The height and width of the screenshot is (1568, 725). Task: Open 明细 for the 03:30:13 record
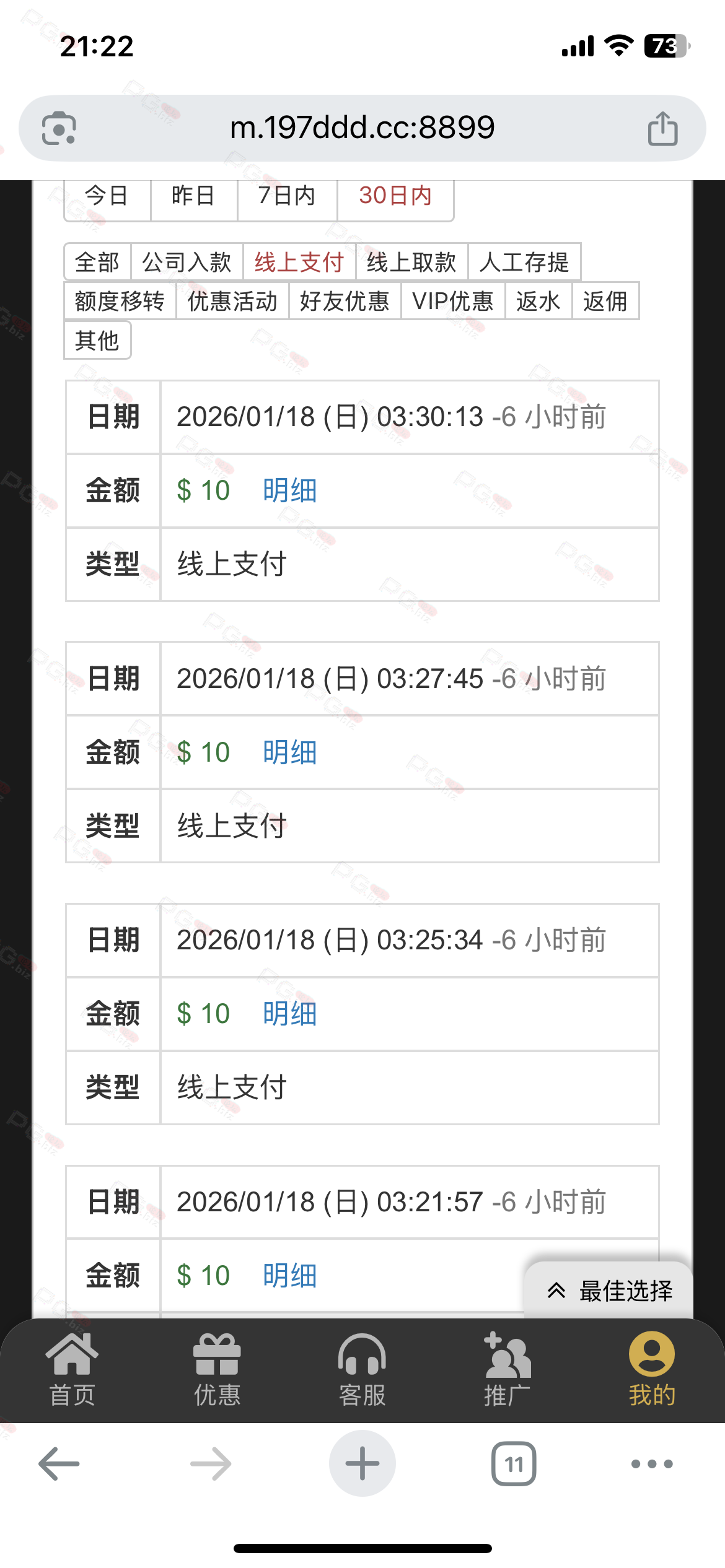pos(290,490)
